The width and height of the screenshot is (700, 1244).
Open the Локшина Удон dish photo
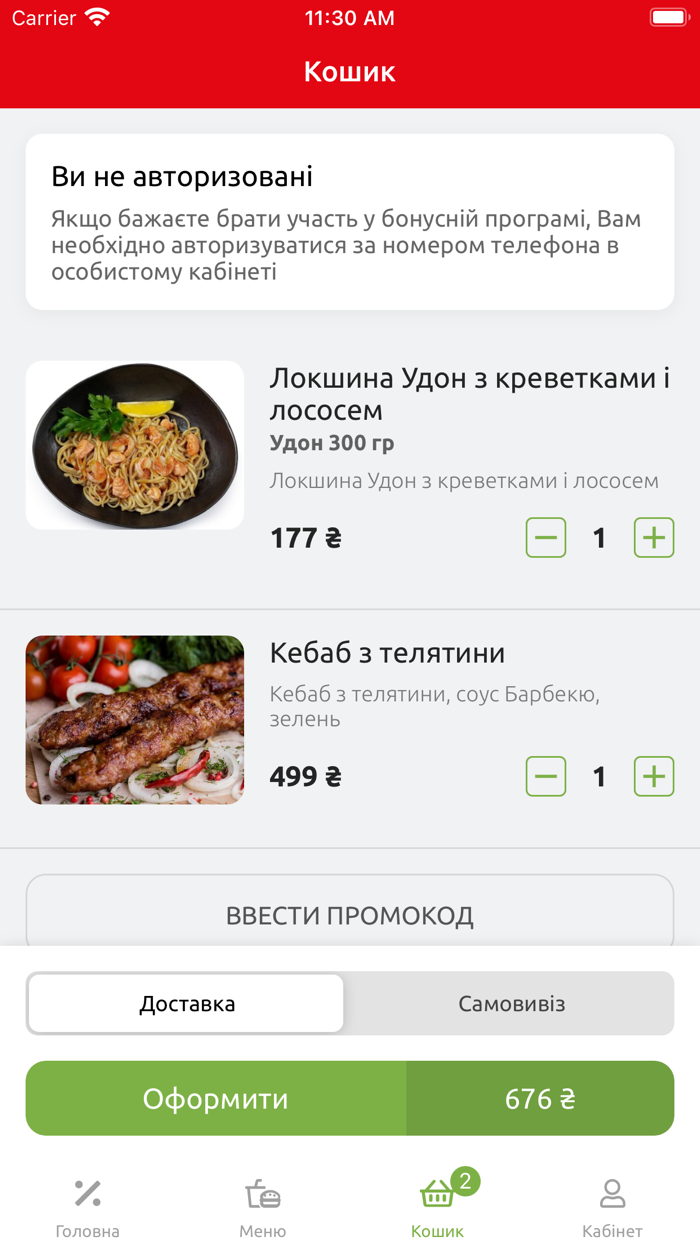click(x=135, y=445)
